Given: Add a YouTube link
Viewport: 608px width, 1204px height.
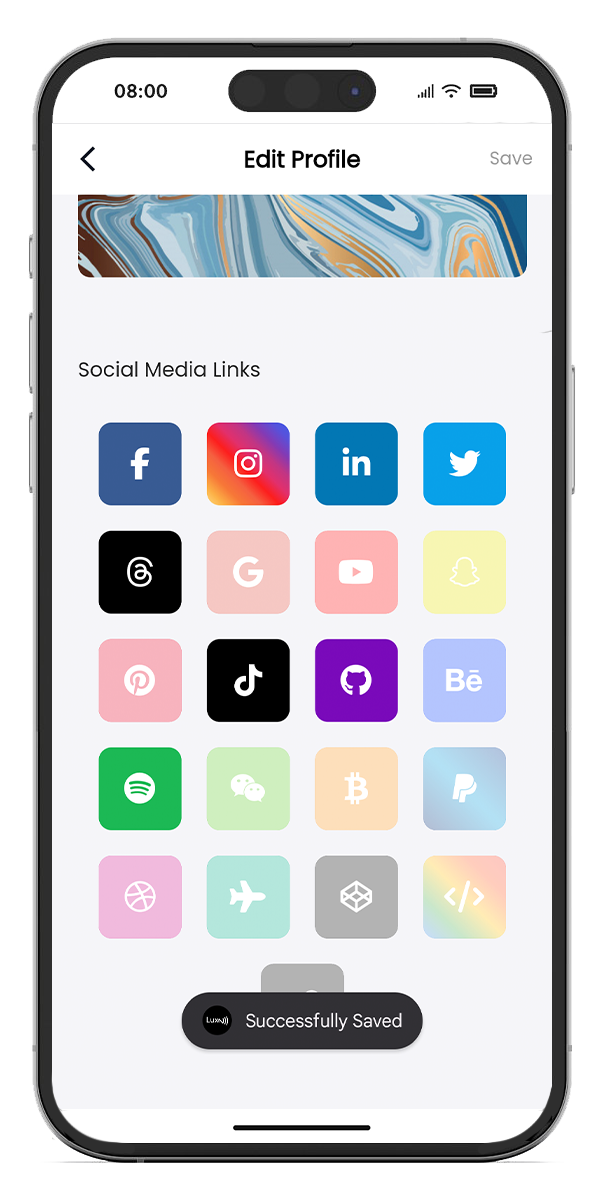Looking at the screenshot, I should (356, 572).
